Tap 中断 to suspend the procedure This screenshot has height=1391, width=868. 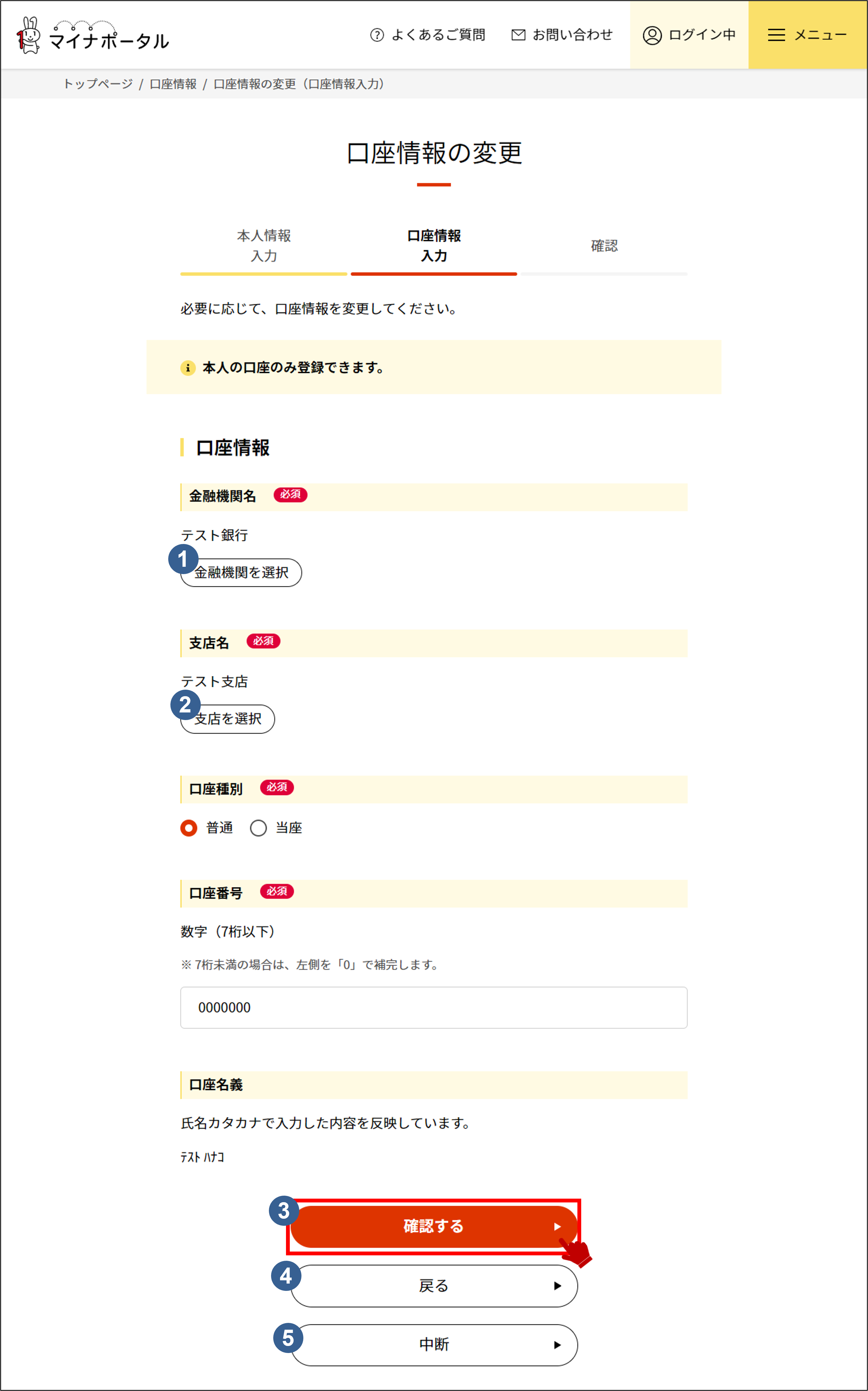click(433, 1345)
